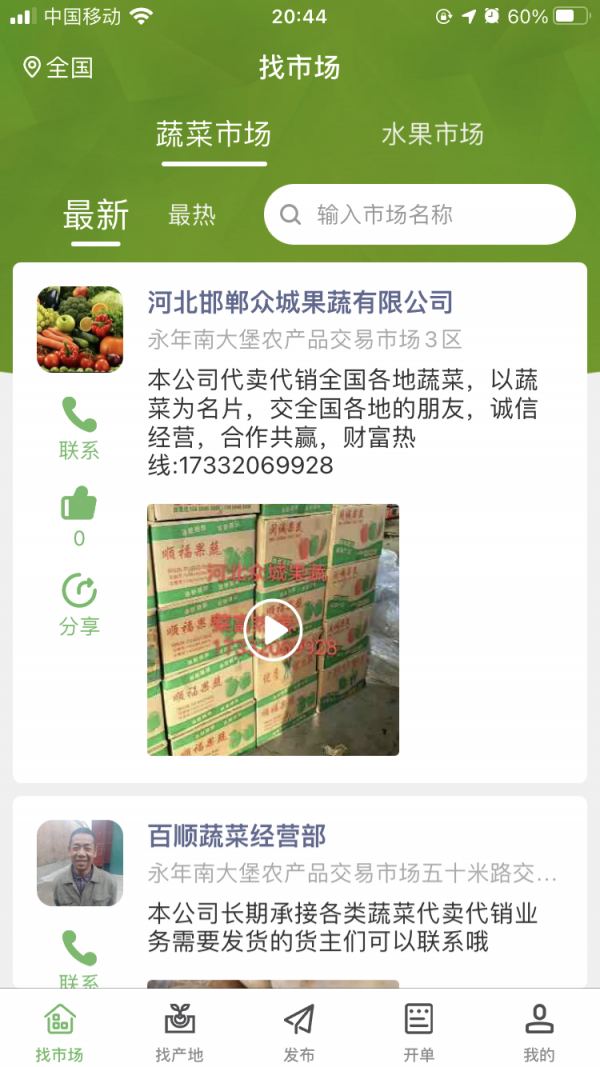Select the 蔬菜市场 tab
Viewport: 600px width, 1067px height.
(x=213, y=134)
